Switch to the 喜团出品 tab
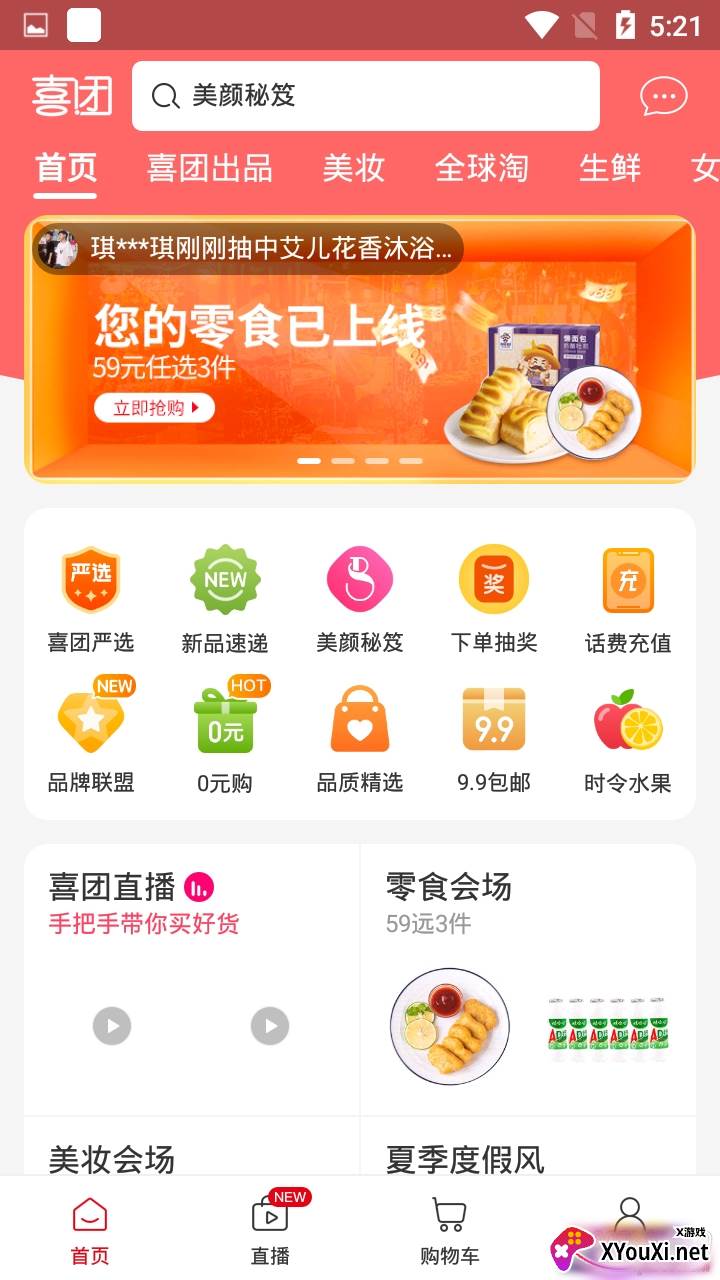720x1280 pixels. coord(209,168)
